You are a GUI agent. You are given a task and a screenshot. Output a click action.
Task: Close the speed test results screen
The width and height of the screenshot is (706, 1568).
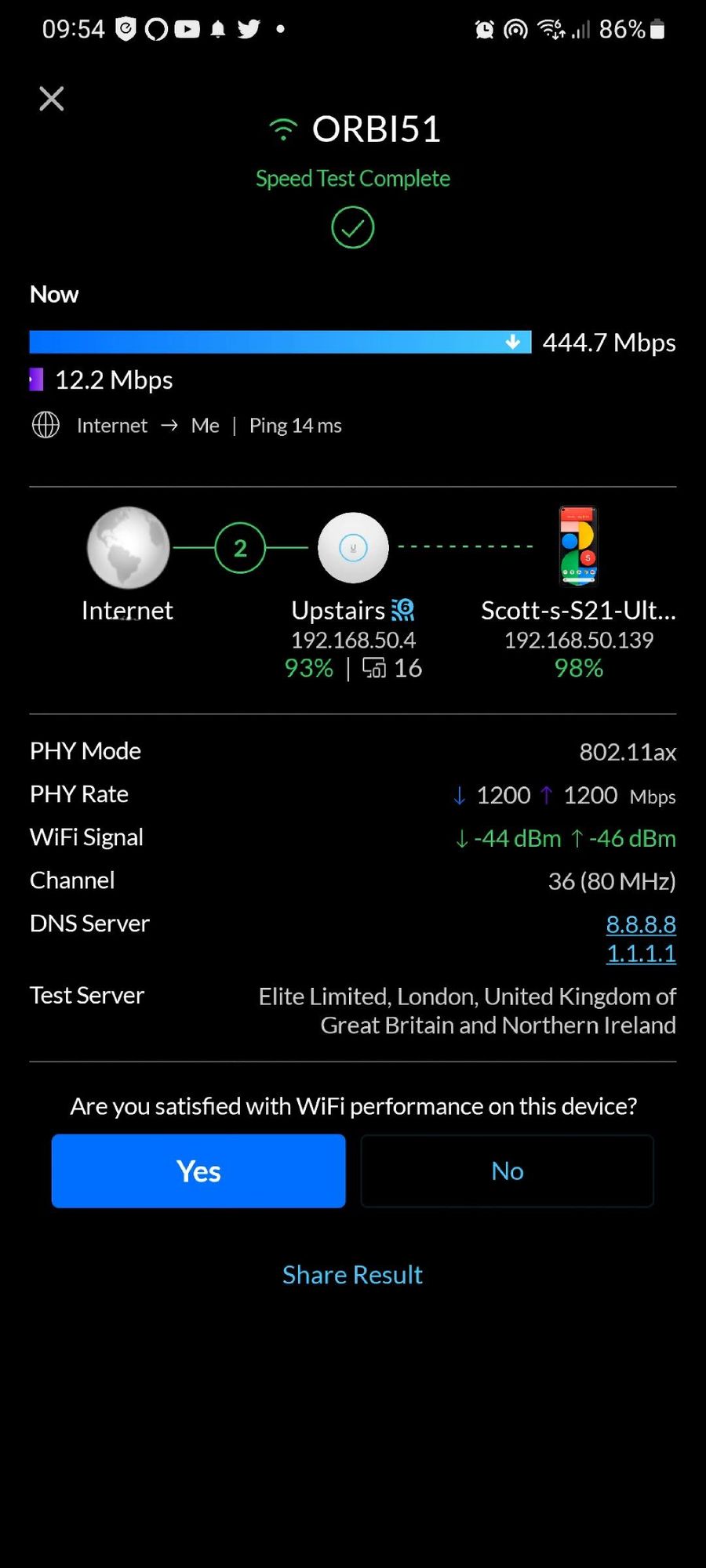(x=52, y=99)
